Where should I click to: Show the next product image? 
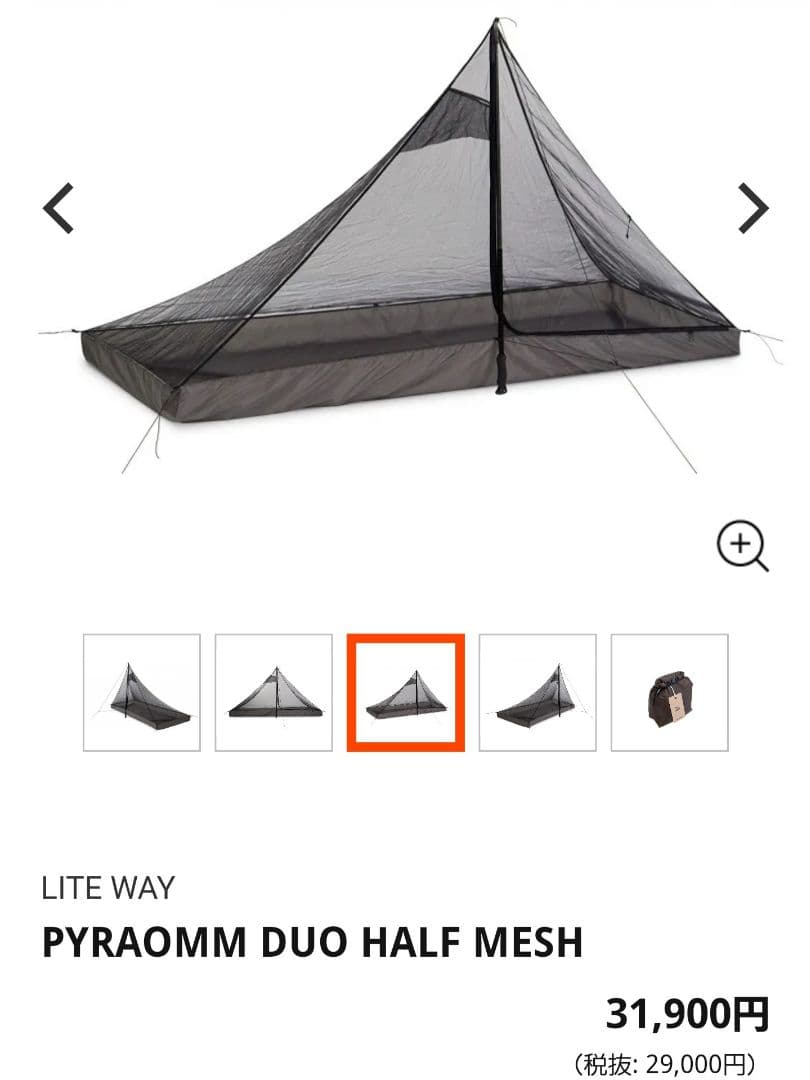point(752,208)
